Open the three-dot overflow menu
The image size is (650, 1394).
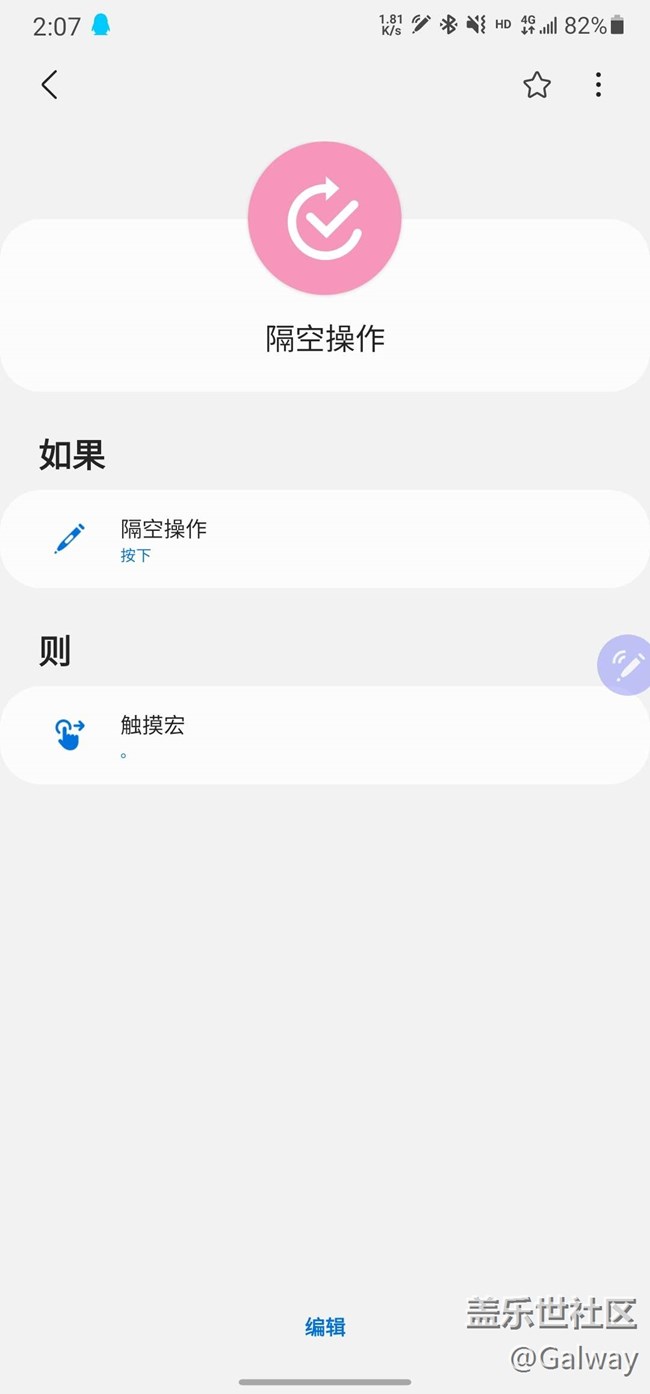click(x=598, y=85)
